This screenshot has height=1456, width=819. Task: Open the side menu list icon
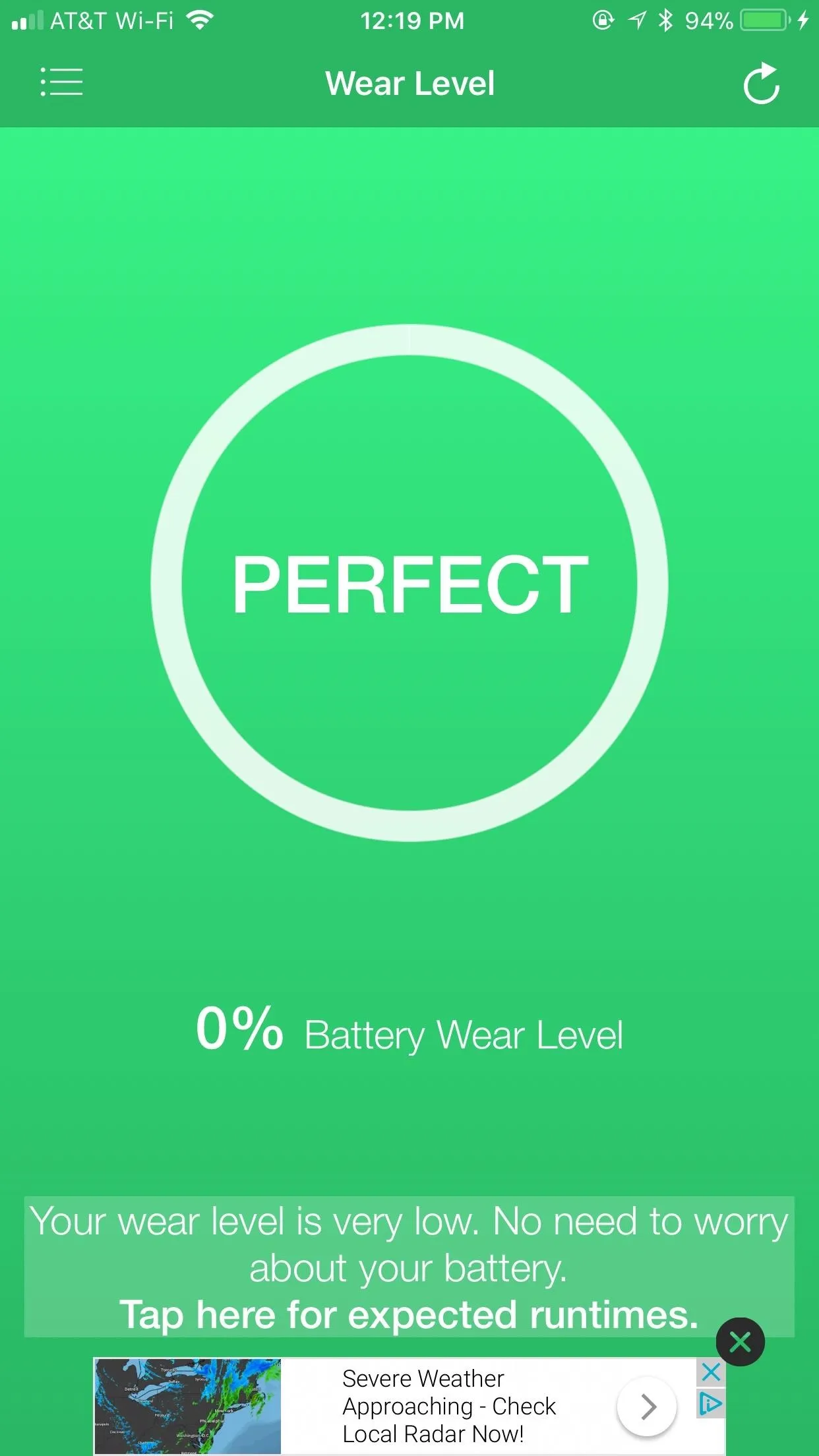61,82
